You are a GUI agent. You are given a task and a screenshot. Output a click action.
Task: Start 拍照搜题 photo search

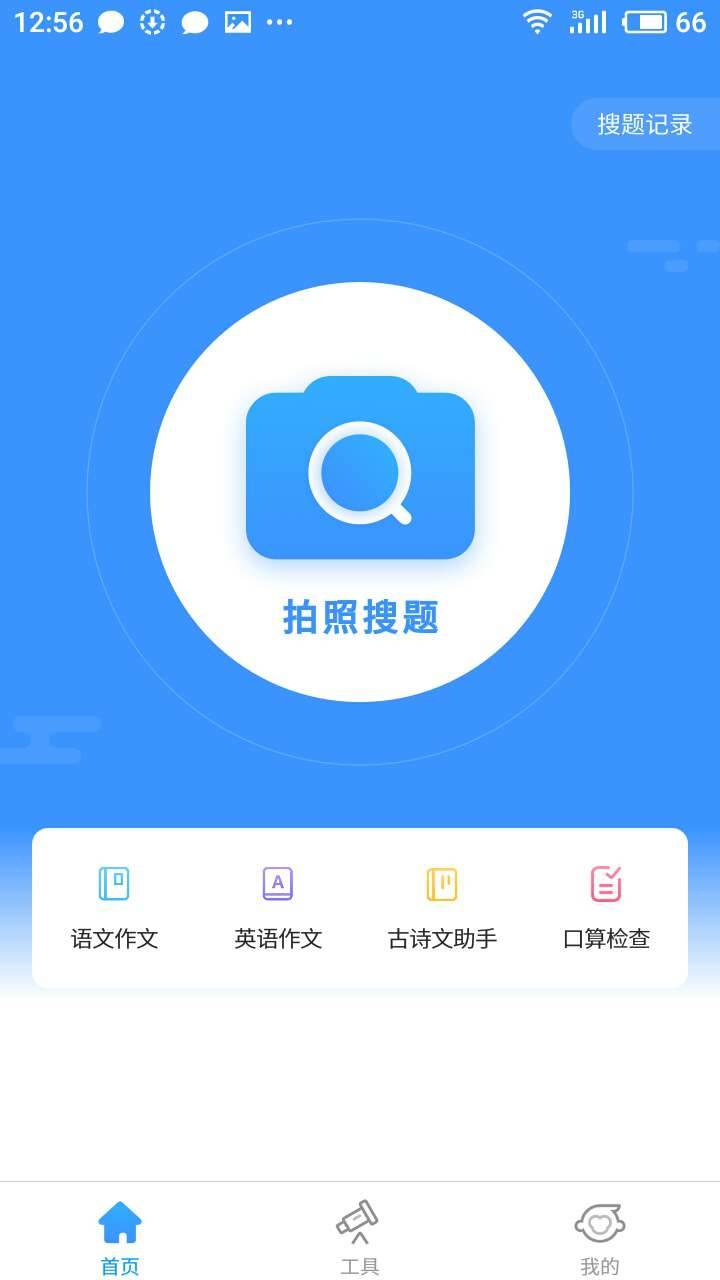(x=360, y=492)
